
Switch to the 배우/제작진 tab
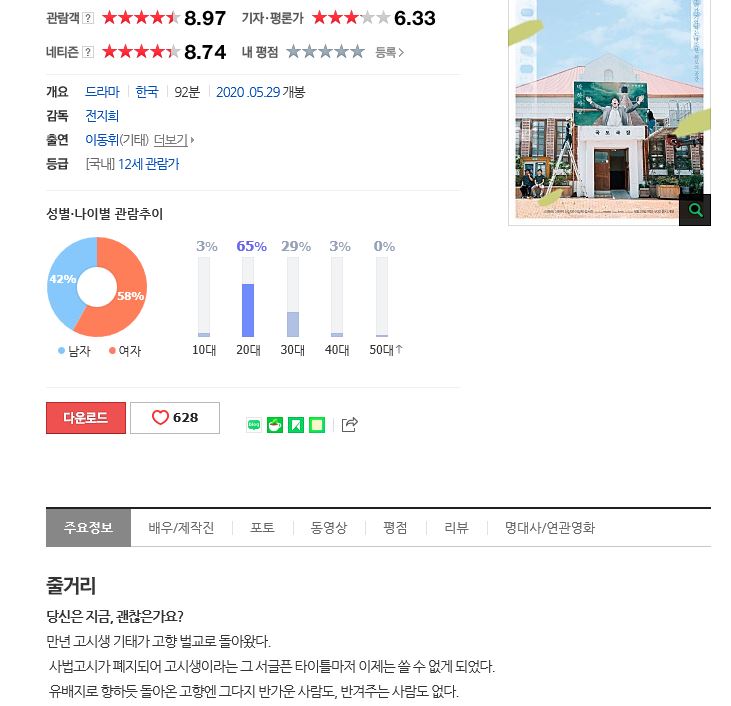[x=181, y=528]
